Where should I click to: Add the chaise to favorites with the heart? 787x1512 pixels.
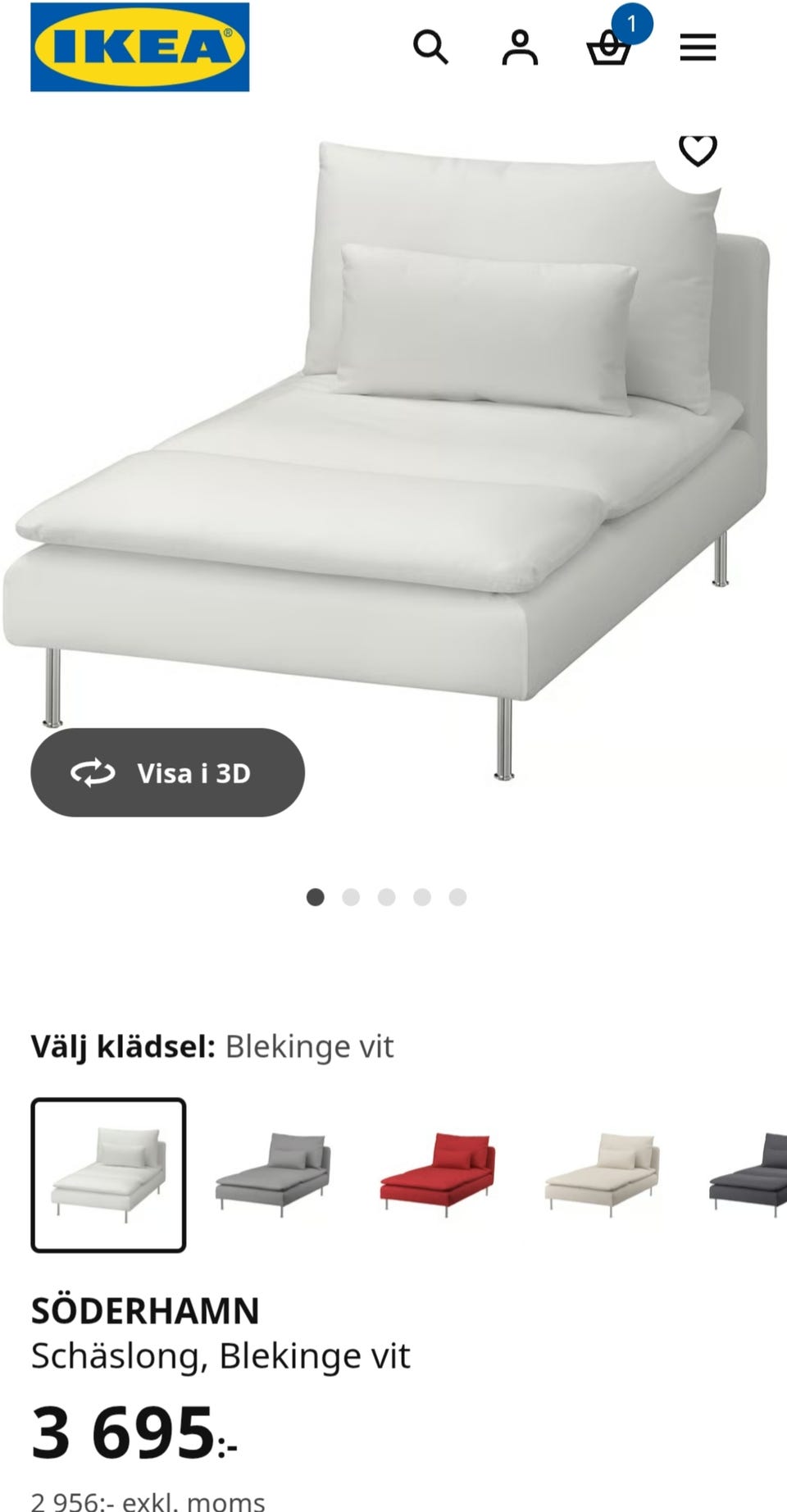(x=697, y=149)
